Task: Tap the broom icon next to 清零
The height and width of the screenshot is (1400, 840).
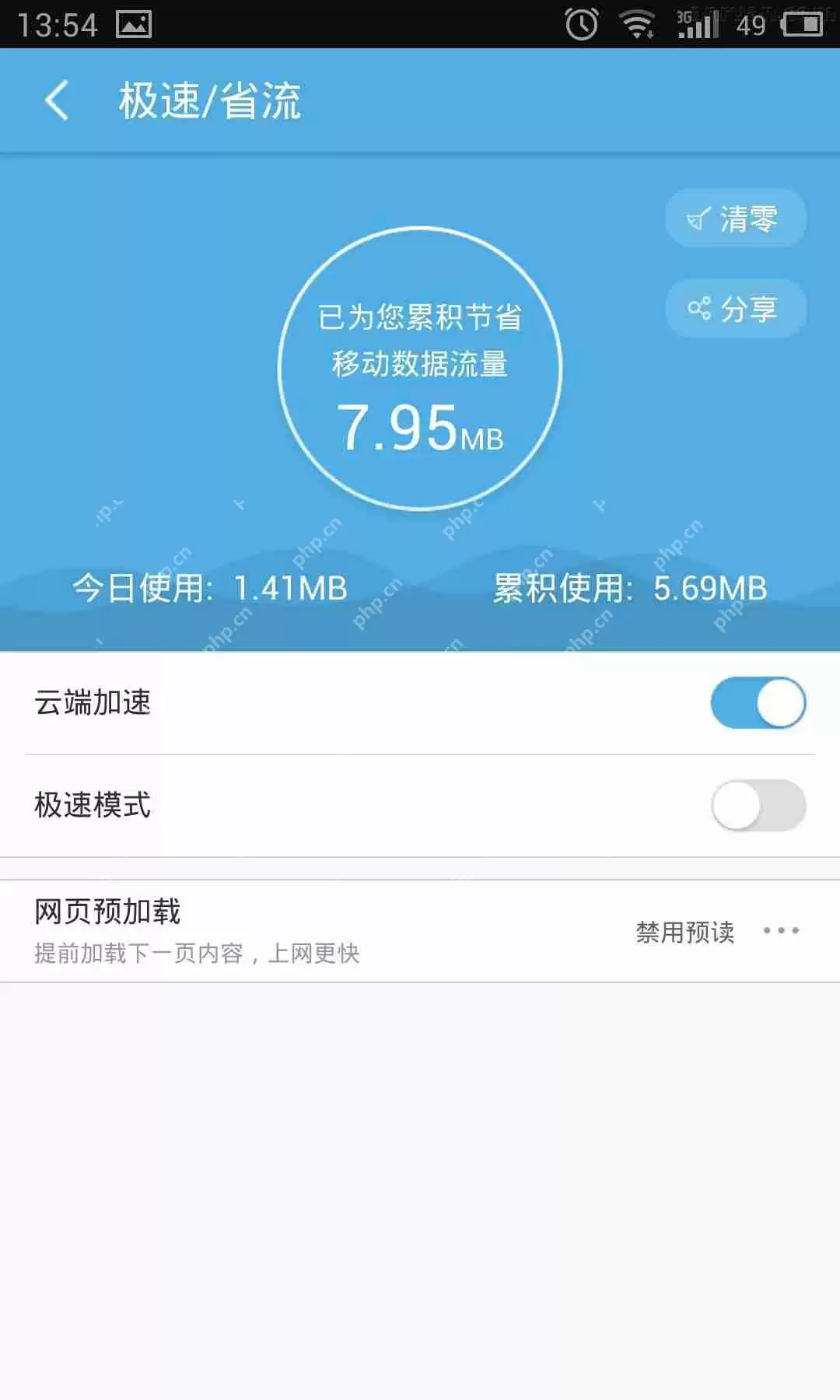Action: pyautogui.click(x=698, y=219)
